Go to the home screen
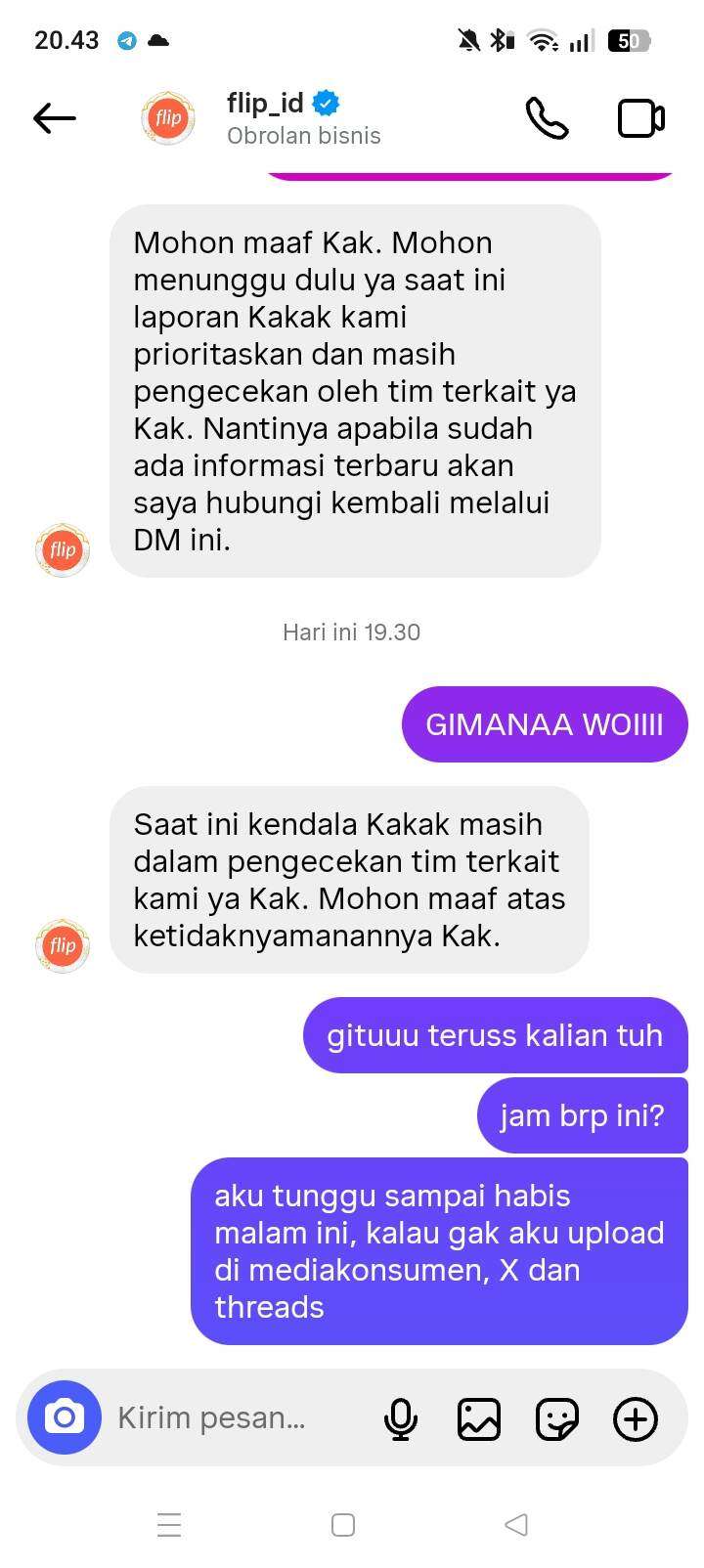The image size is (704, 1568). click(343, 1524)
